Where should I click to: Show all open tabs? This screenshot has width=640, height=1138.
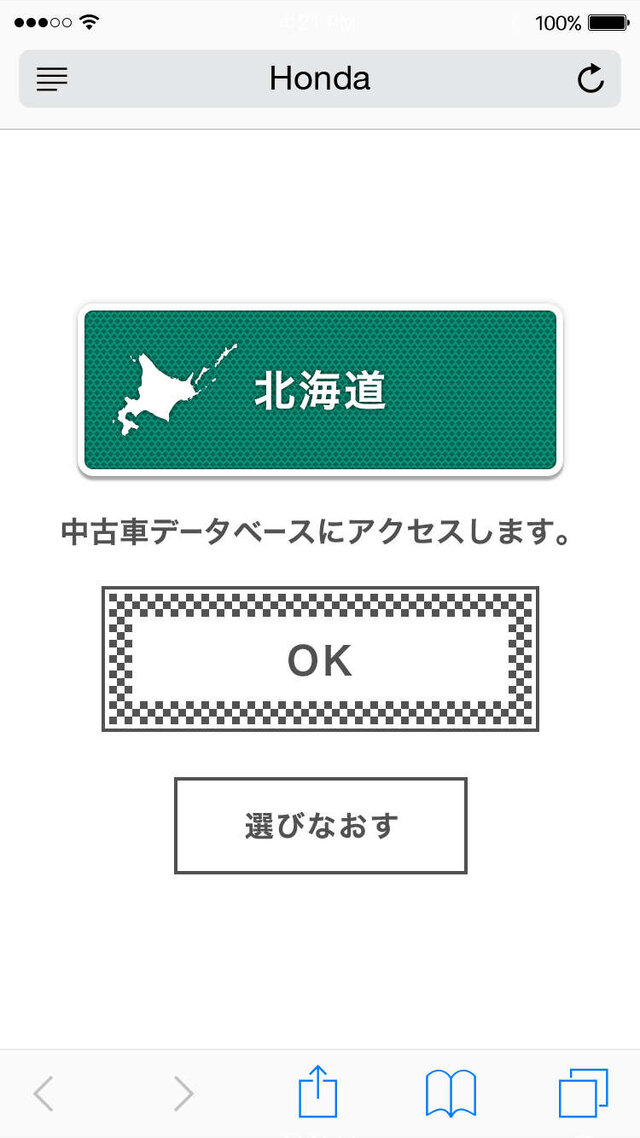tap(583, 1093)
